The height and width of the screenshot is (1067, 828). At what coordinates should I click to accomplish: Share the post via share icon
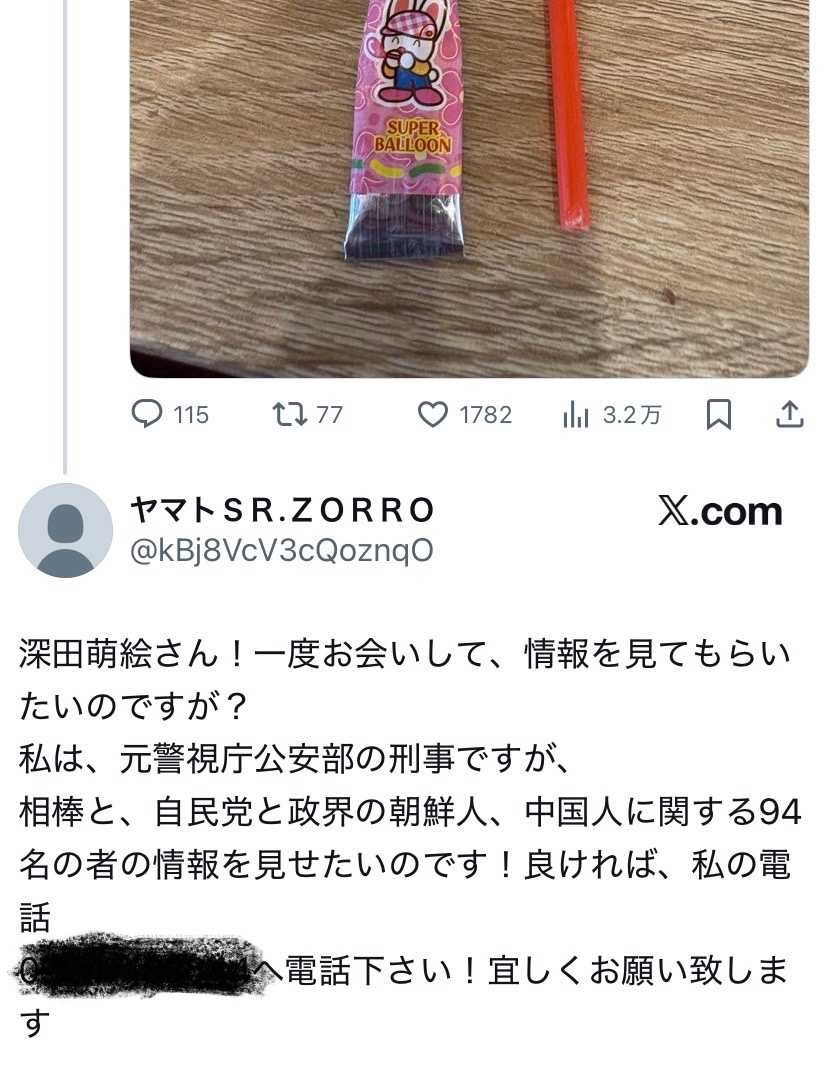789,414
